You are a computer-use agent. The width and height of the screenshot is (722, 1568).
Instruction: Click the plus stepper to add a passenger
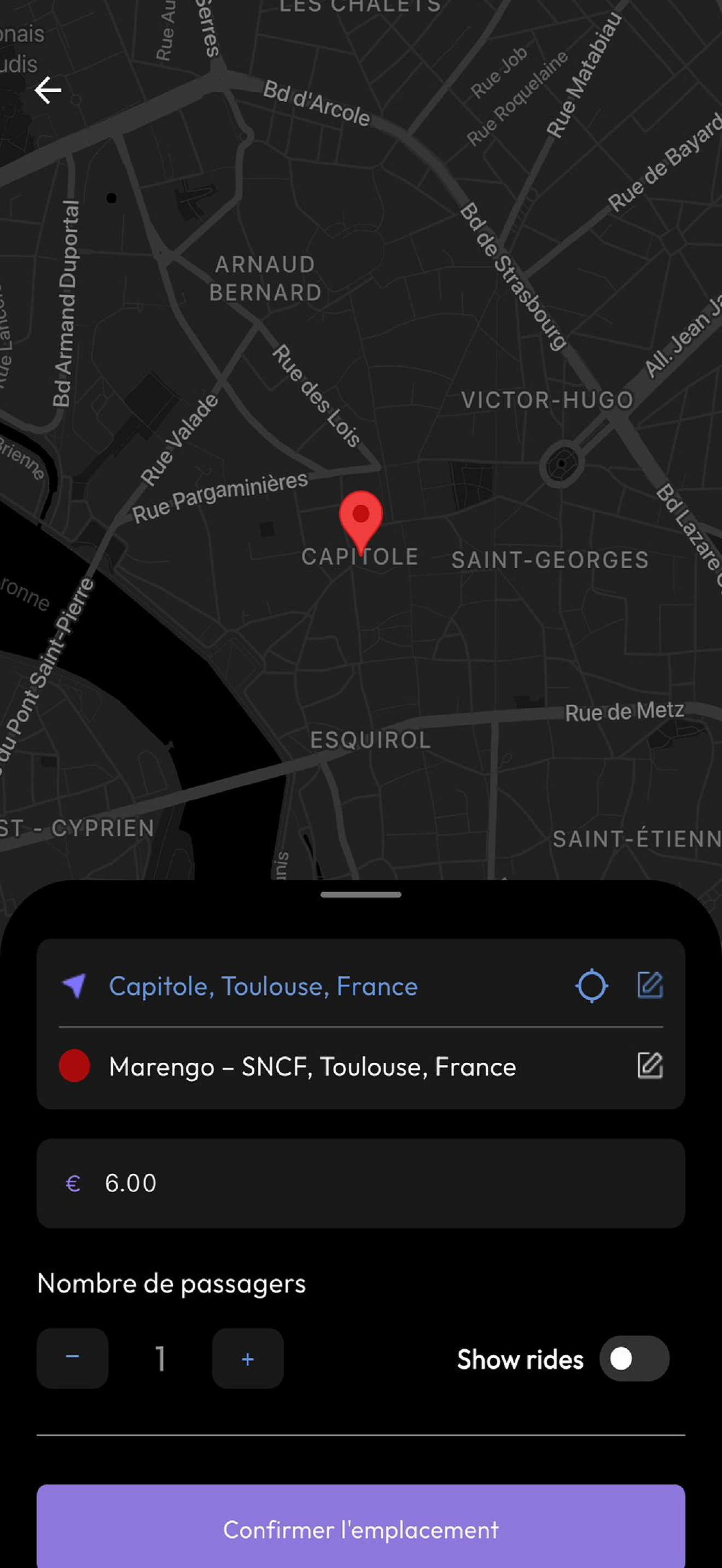click(x=247, y=1359)
